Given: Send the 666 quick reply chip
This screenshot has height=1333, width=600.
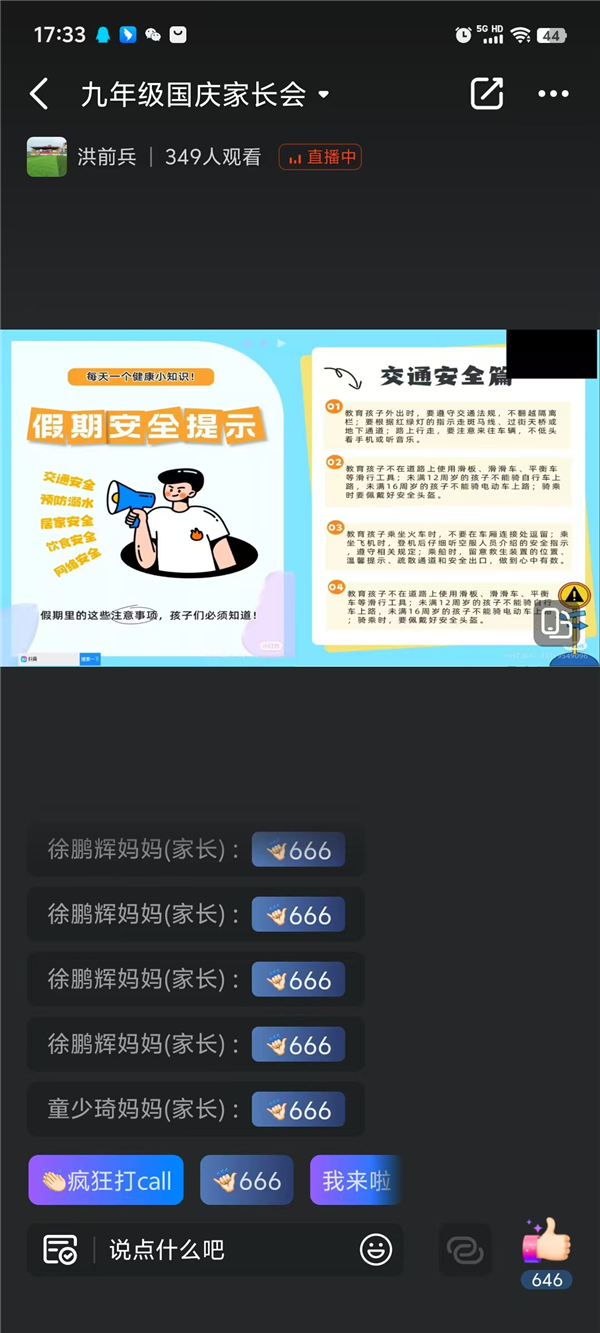Looking at the screenshot, I should pyautogui.click(x=246, y=1181).
